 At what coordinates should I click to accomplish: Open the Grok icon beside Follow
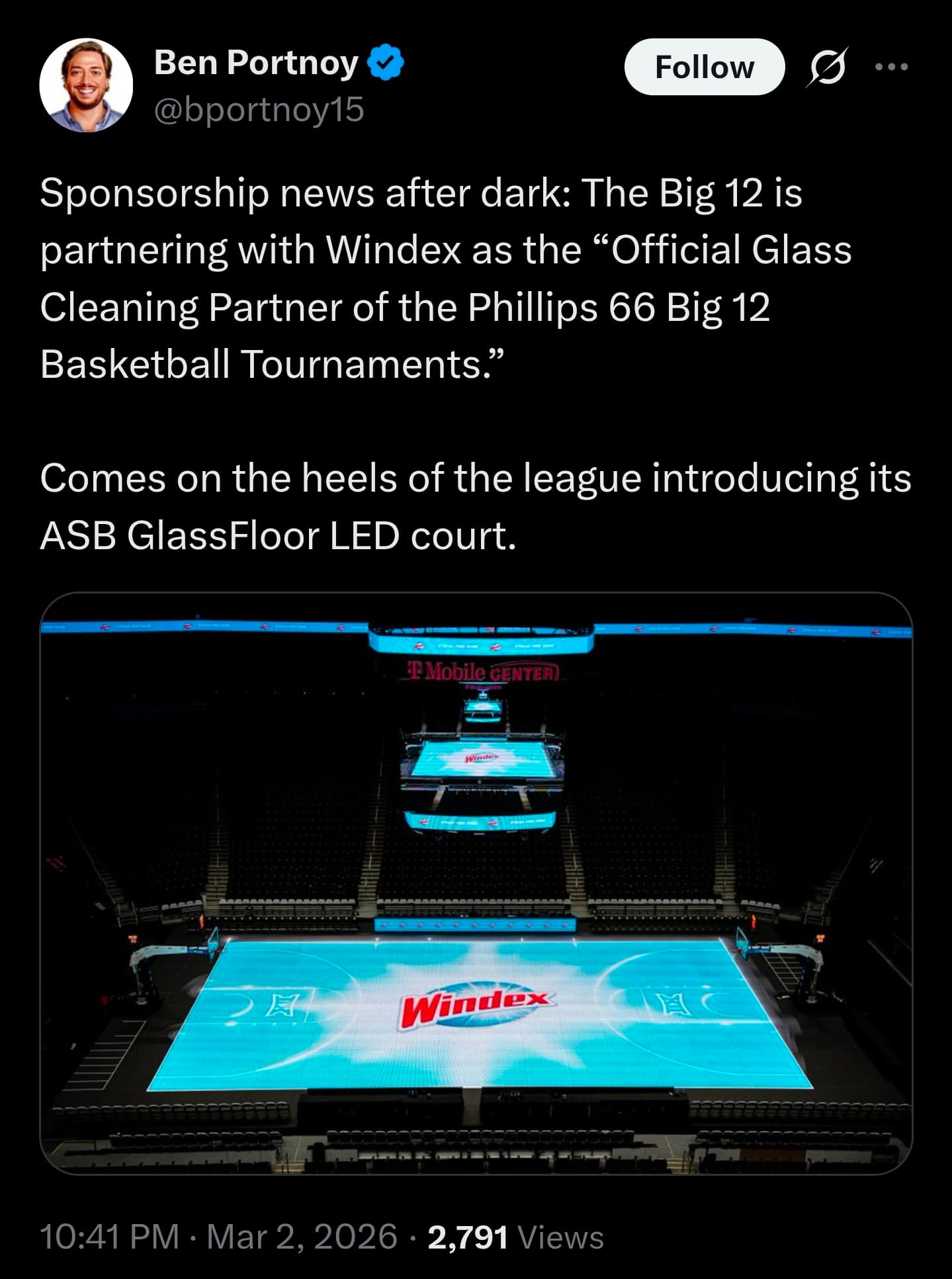(826, 67)
